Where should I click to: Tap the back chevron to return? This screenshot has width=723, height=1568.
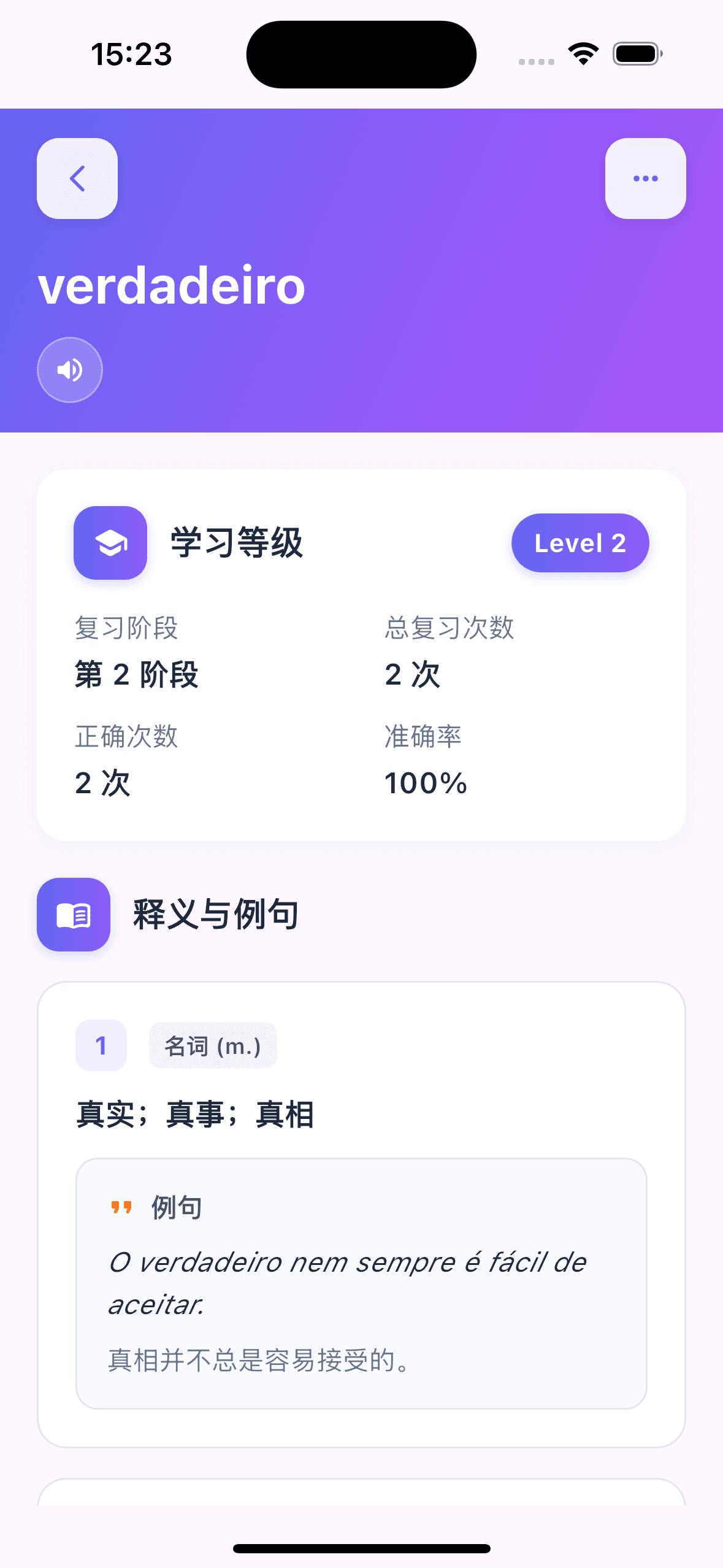(x=77, y=178)
